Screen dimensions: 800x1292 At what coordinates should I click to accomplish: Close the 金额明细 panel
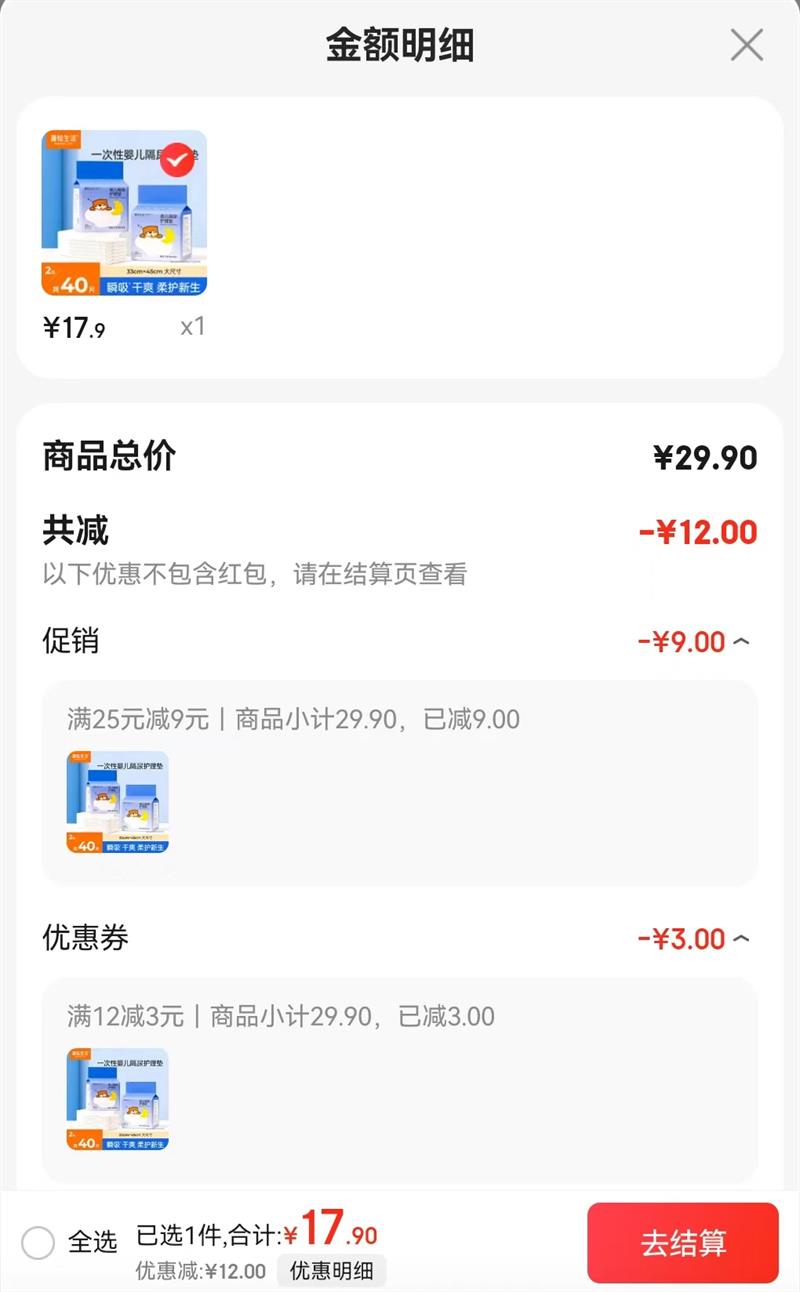click(x=746, y=45)
